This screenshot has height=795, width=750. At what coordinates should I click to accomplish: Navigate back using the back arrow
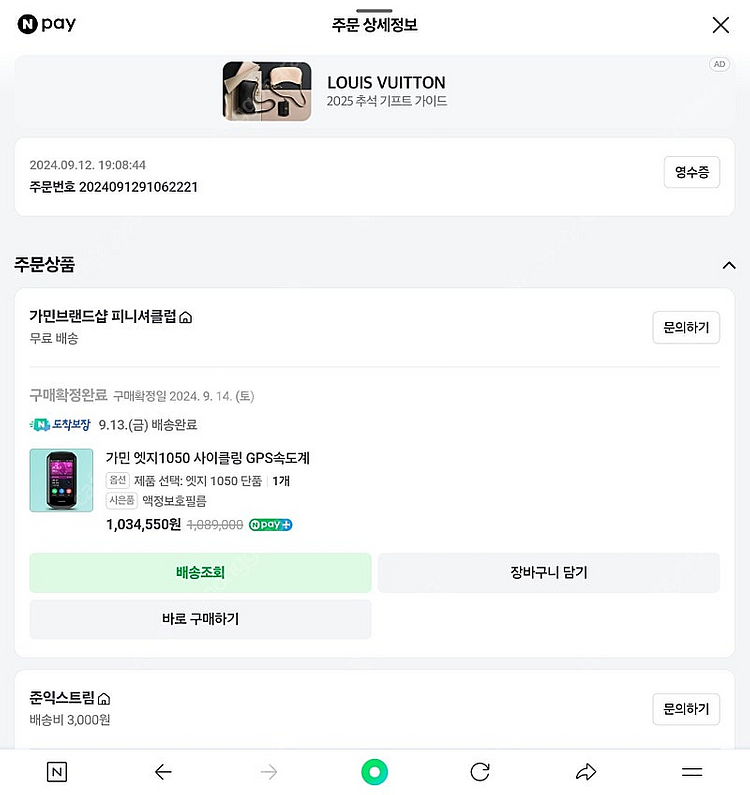pyautogui.click(x=163, y=771)
